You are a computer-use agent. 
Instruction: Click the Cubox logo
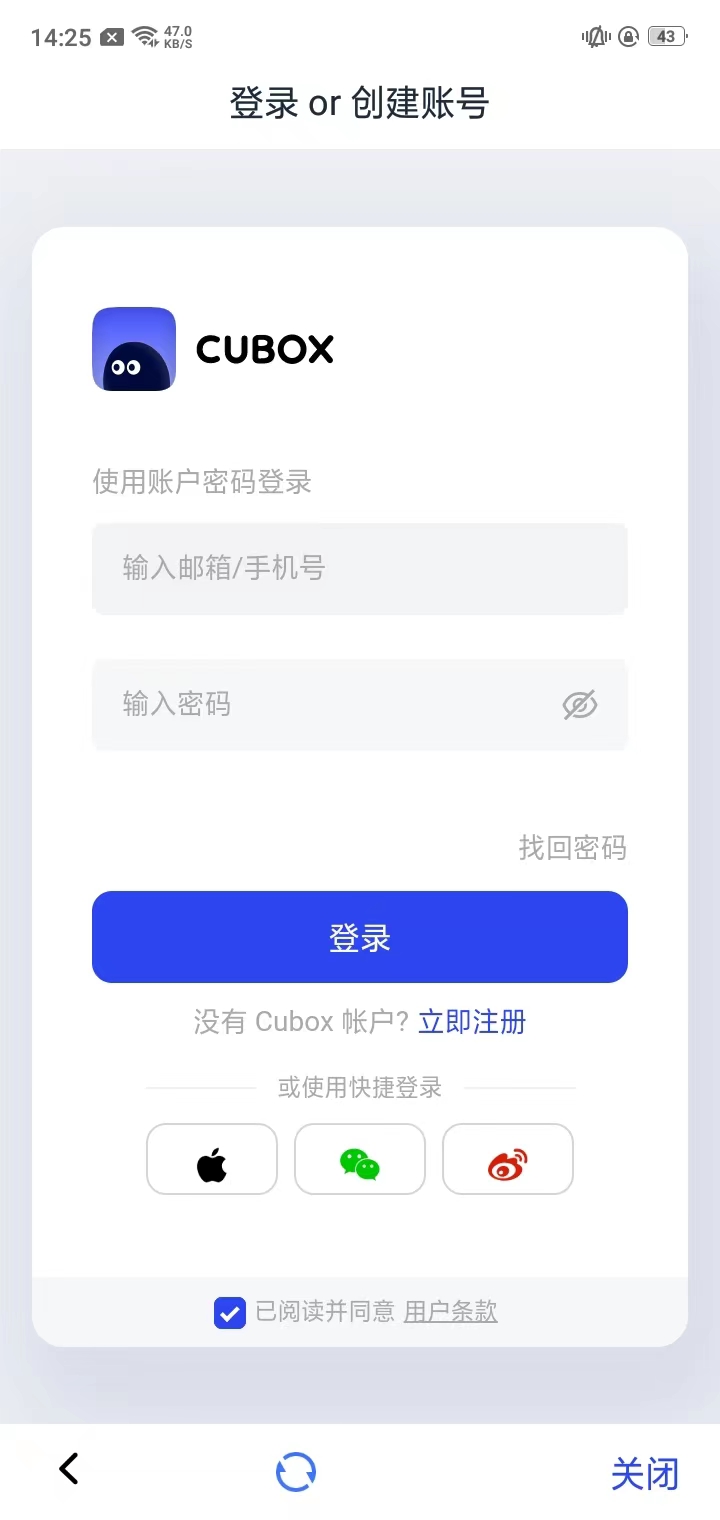133,348
